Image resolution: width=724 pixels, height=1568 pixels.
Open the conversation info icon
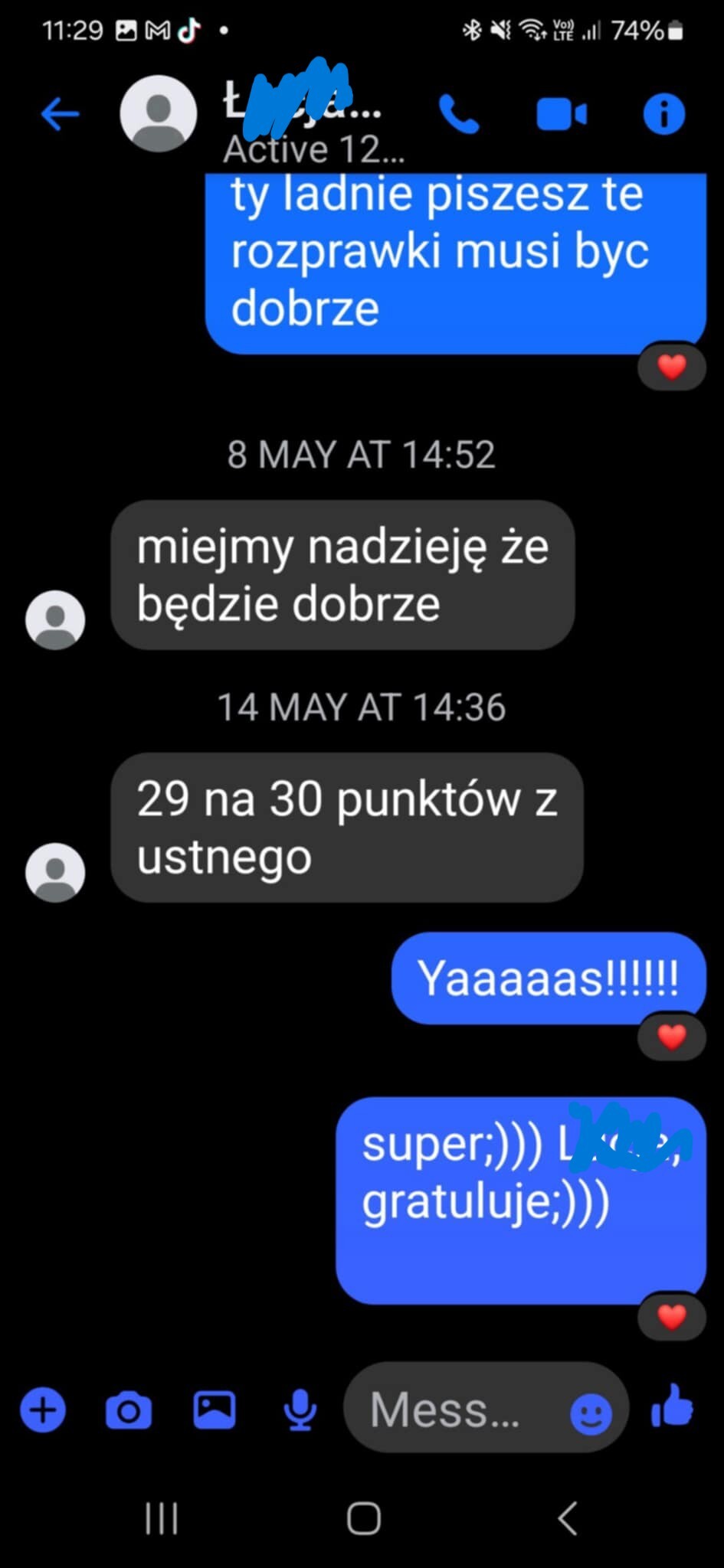point(663,115)
